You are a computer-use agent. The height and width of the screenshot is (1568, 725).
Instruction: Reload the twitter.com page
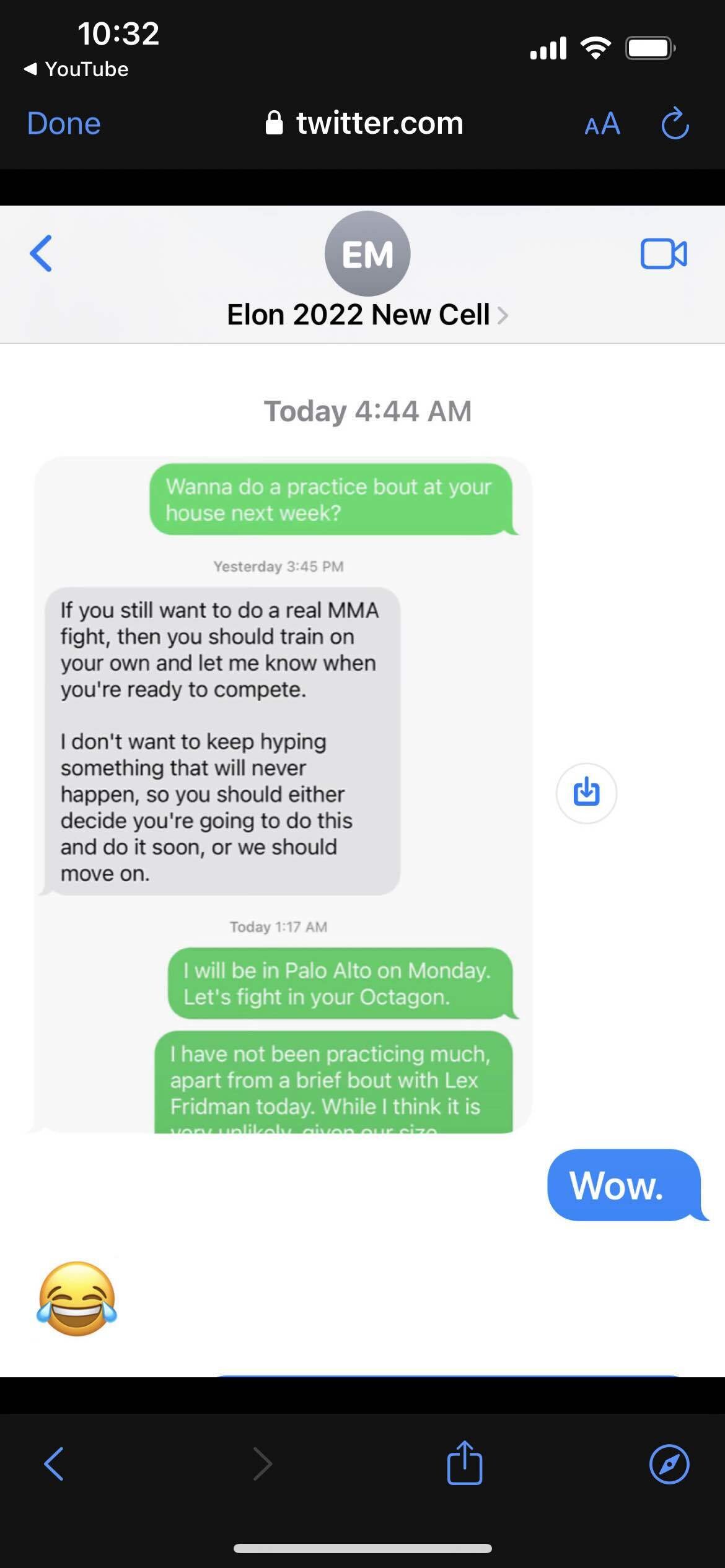[x=675, y=123]
